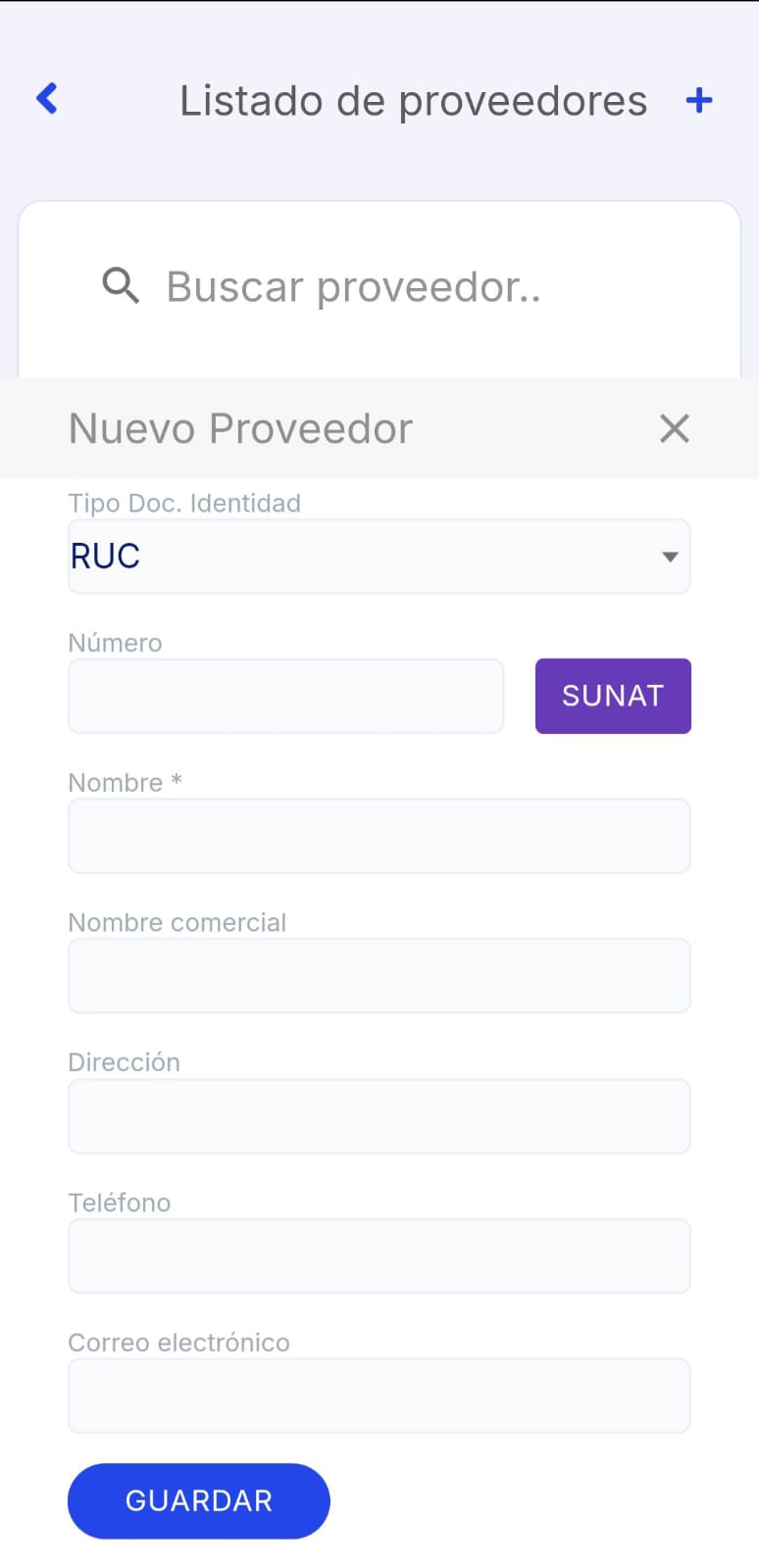This screenshot has height=1568, width=759.
Task: Select the Nuevo Proveedor header title
Action: click(x=239, y=428)
